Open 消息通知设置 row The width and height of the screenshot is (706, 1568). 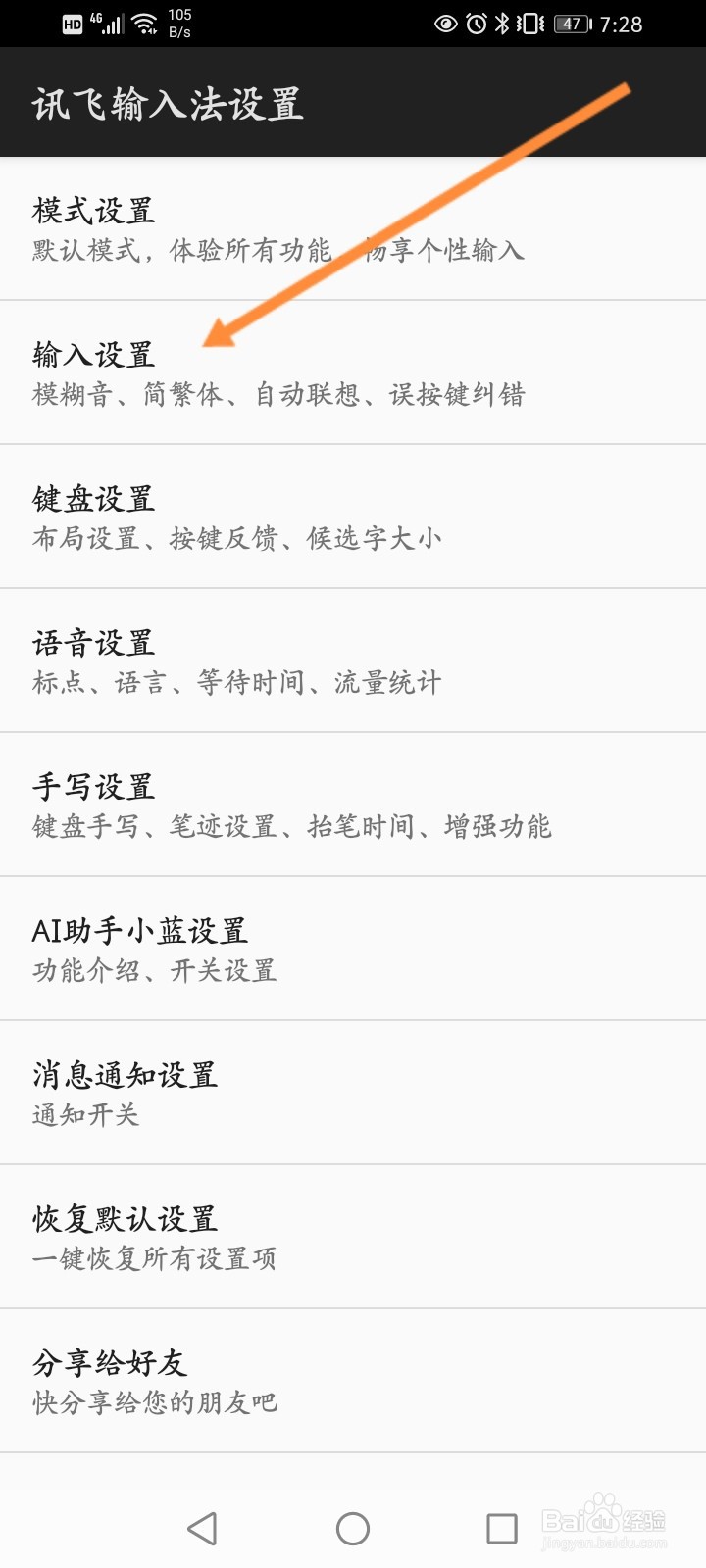pyautogui.click(x=353, y=1093)
